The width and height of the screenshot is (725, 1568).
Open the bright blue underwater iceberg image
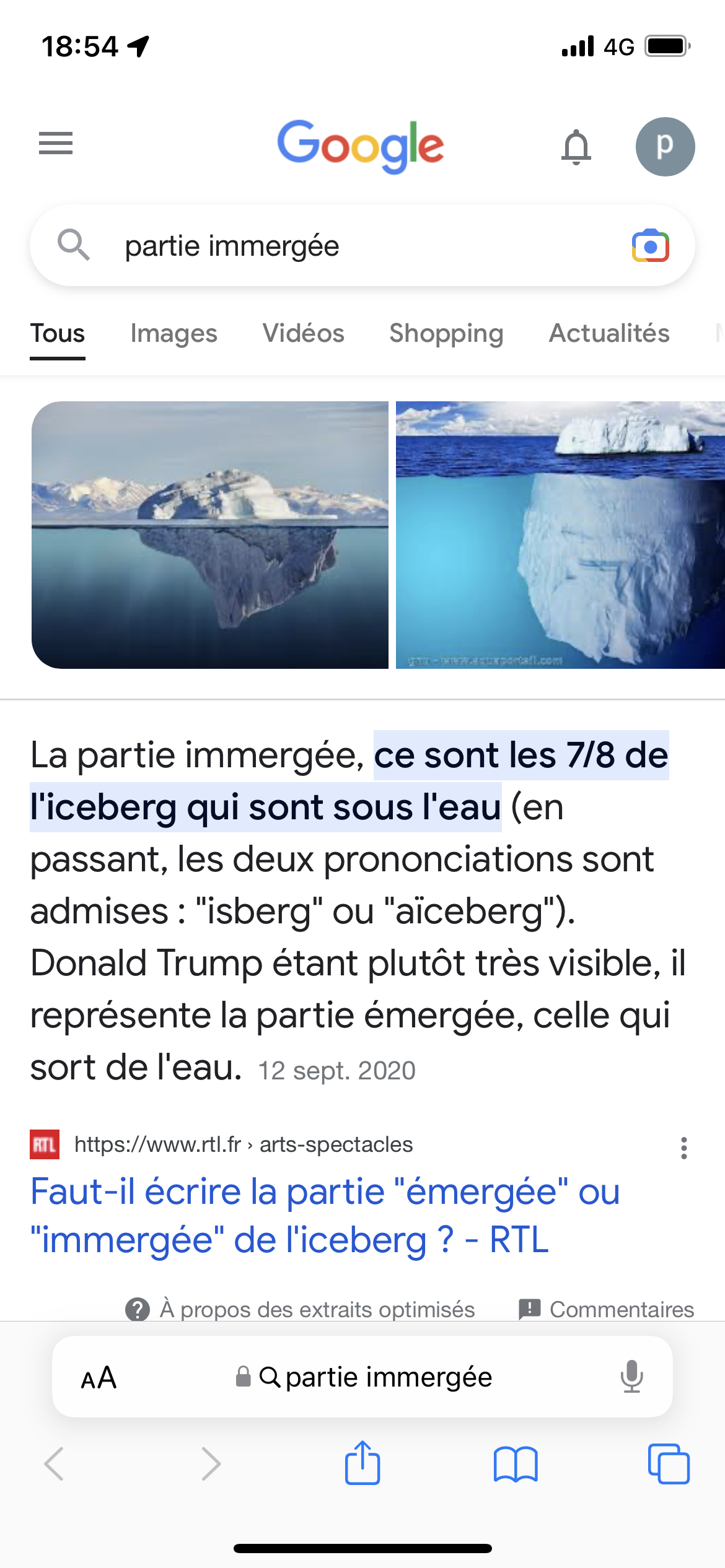(x=560, y=535)
